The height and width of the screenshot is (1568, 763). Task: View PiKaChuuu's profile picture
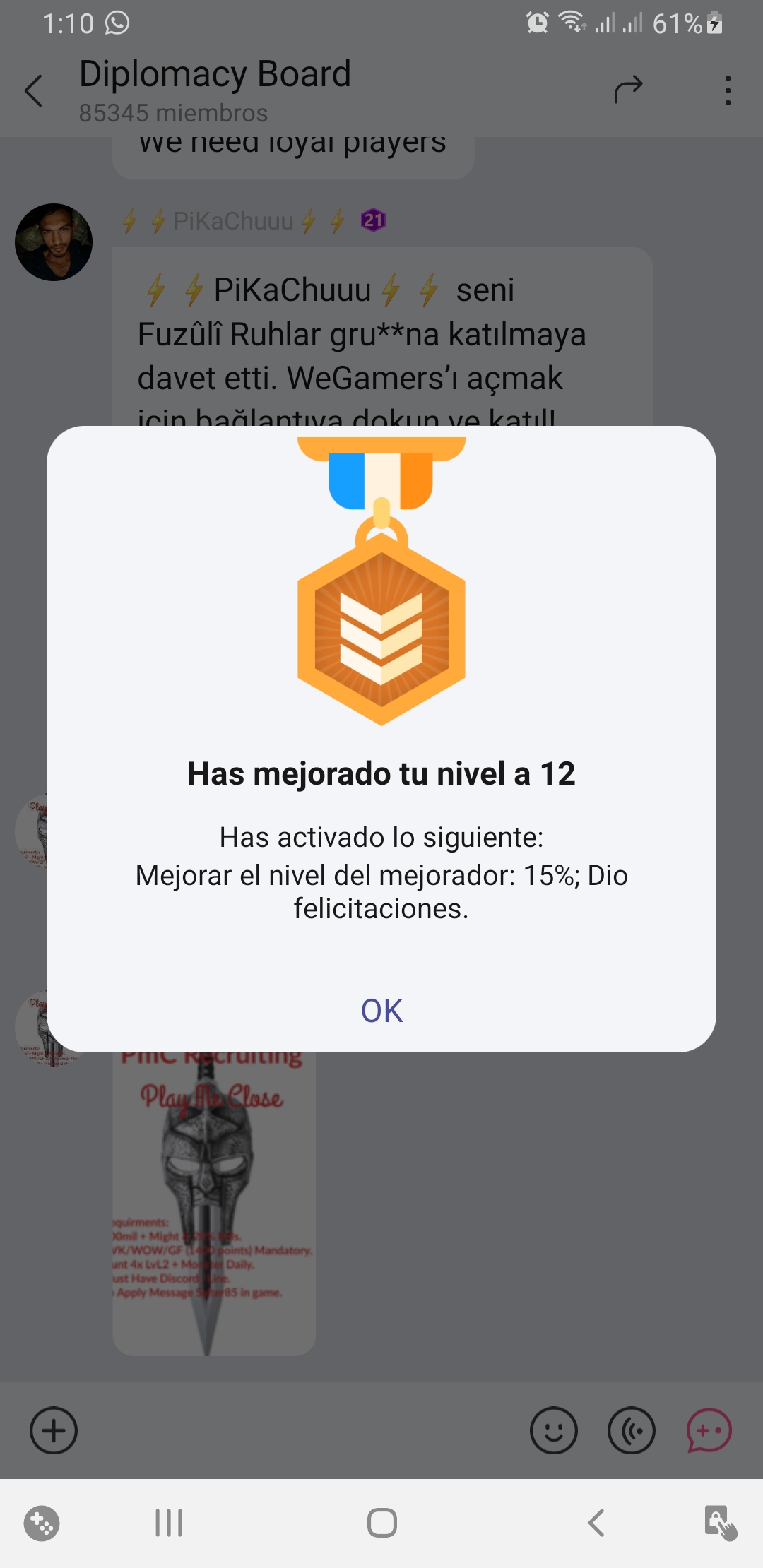pos(54,242)
